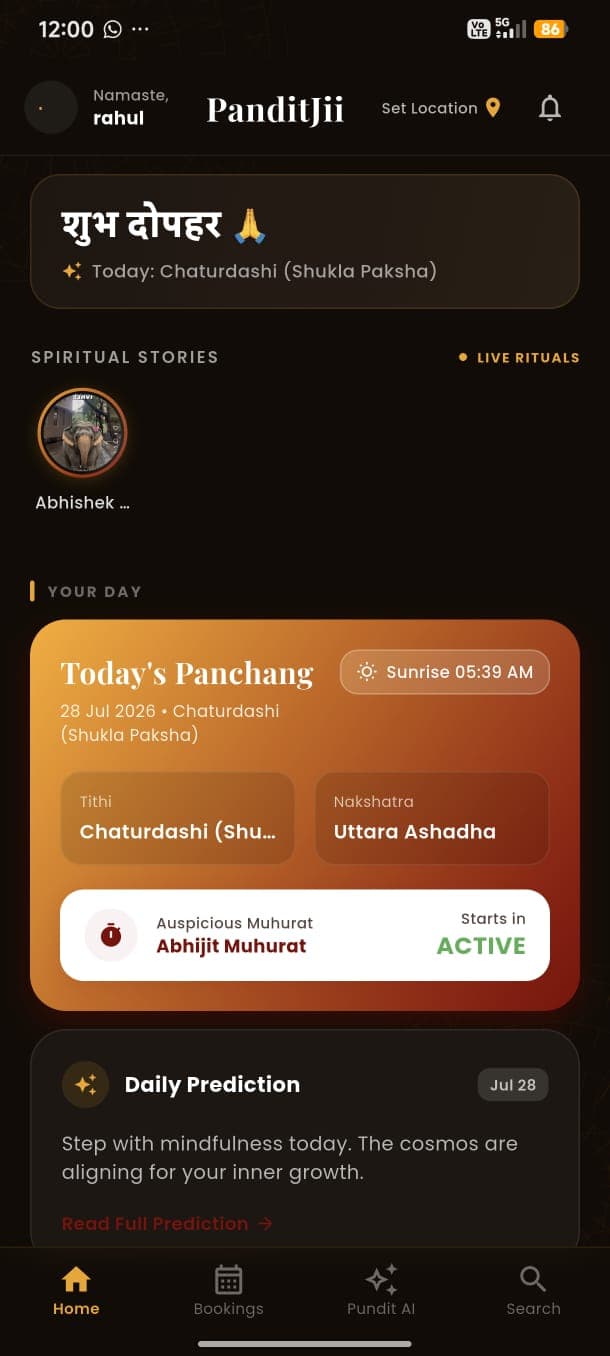Select the Home tab
The height and width of the screenshot is (1356, 610).
[x=76, y=1290]
